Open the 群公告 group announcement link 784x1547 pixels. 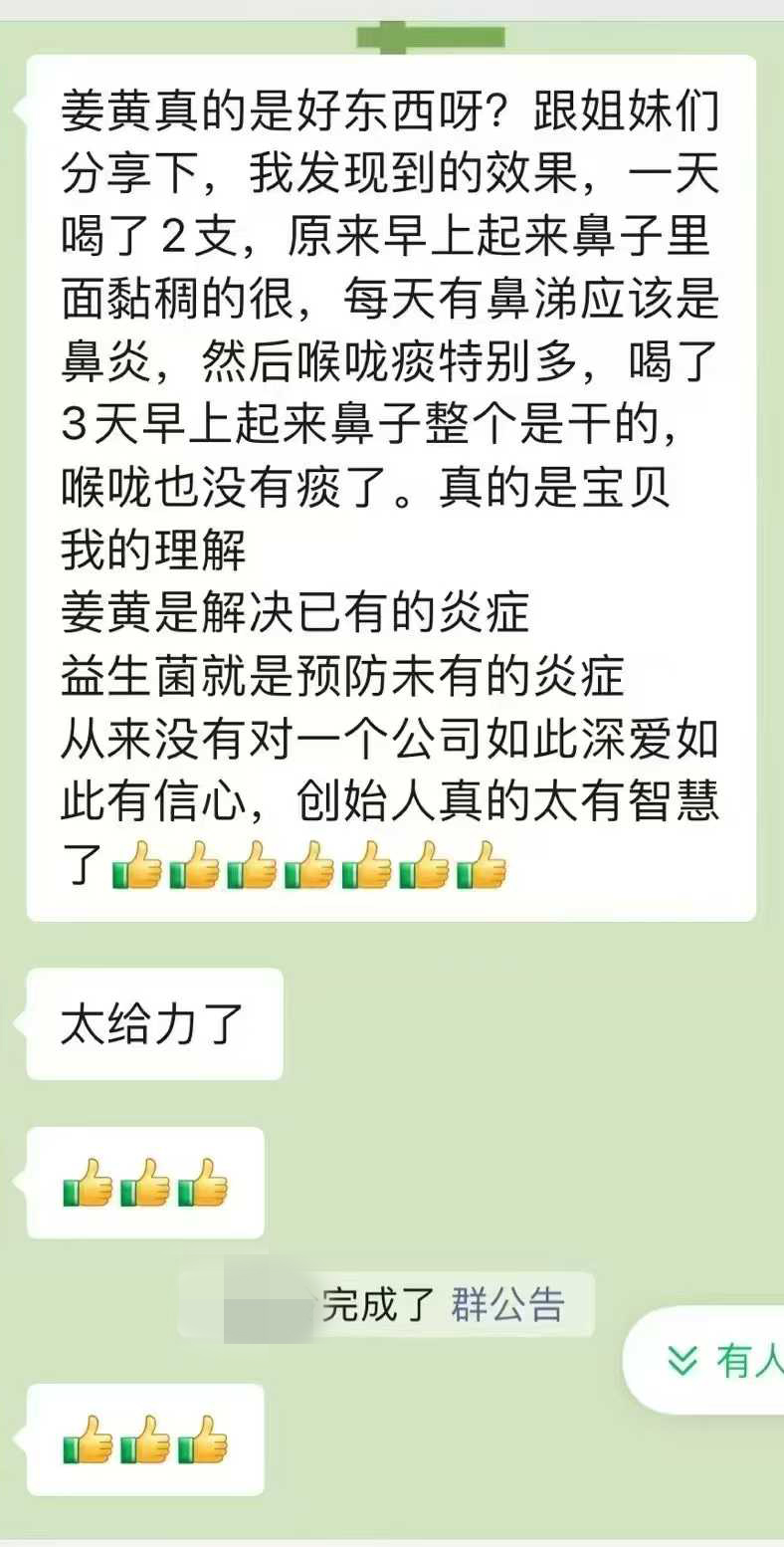click(x=507, y=1305)
